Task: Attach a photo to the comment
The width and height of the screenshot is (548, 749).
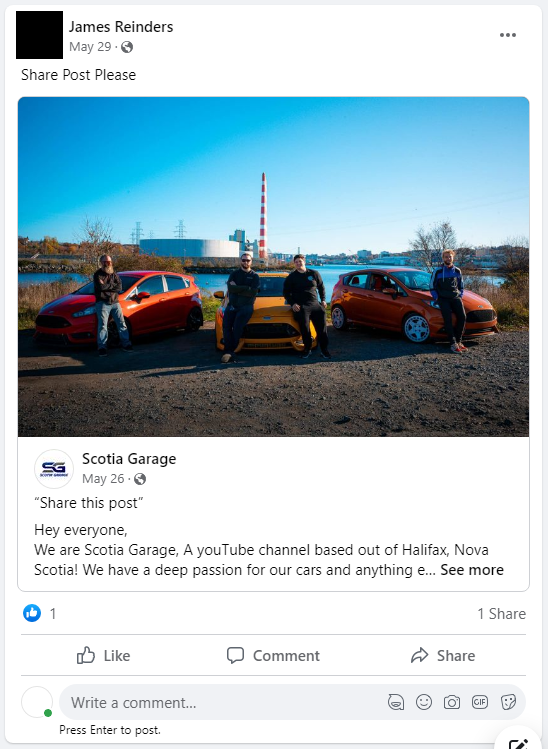Action: pyautogui.click(x=451, y=702)
